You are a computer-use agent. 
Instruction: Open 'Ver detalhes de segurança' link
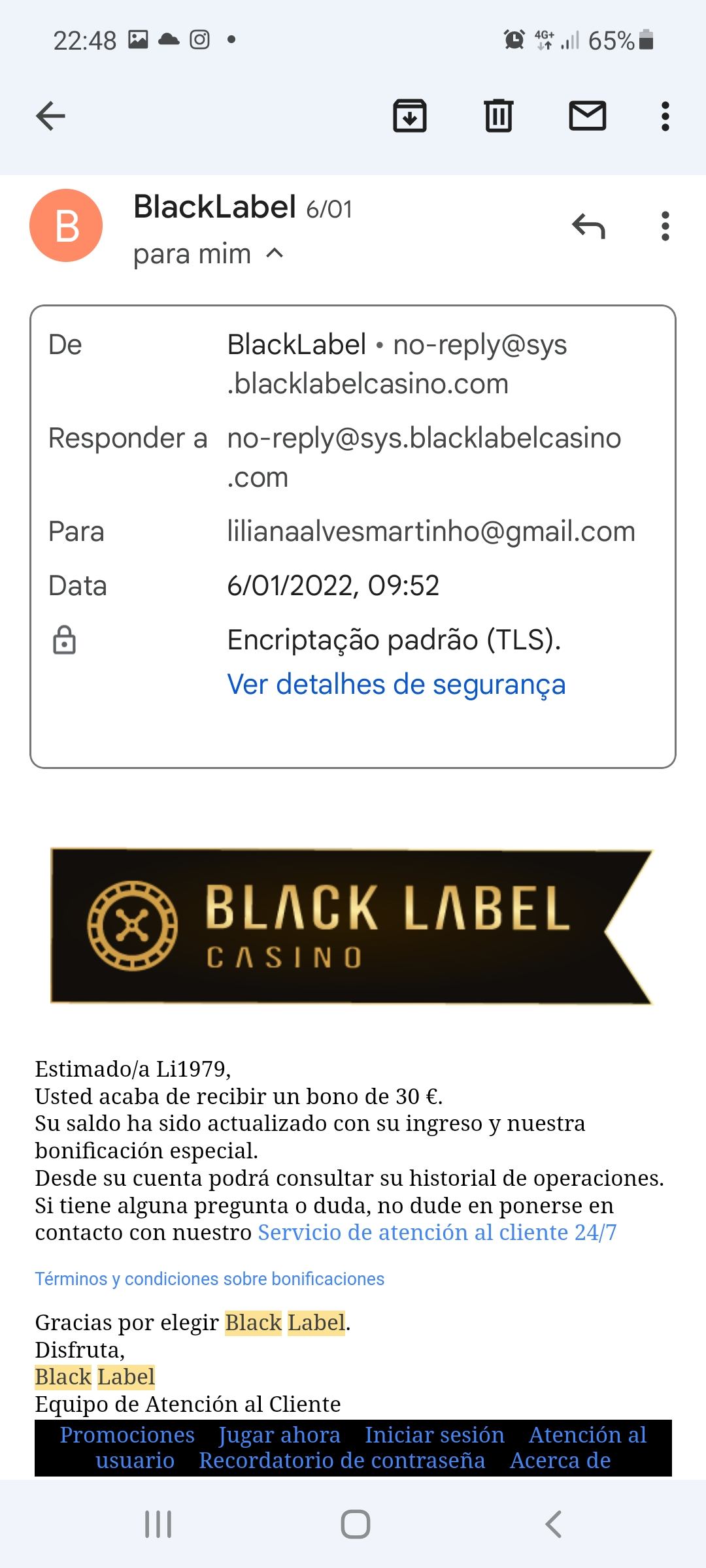click(x=396, y=685)
